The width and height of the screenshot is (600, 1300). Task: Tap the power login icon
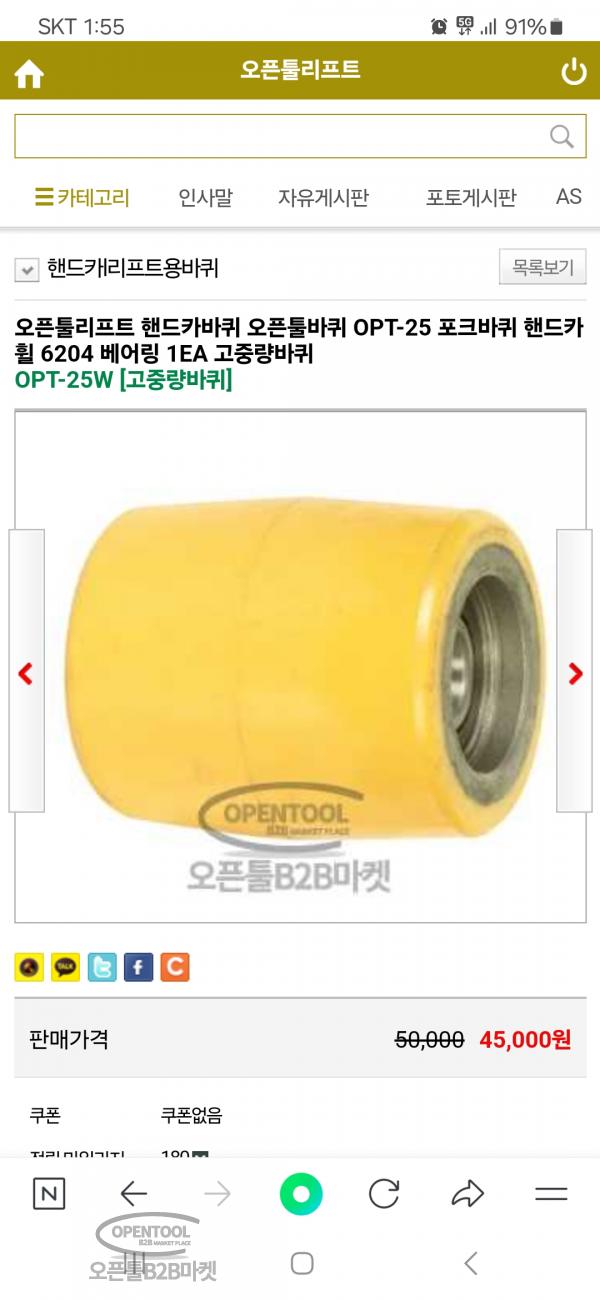click(x=573, y=72)
